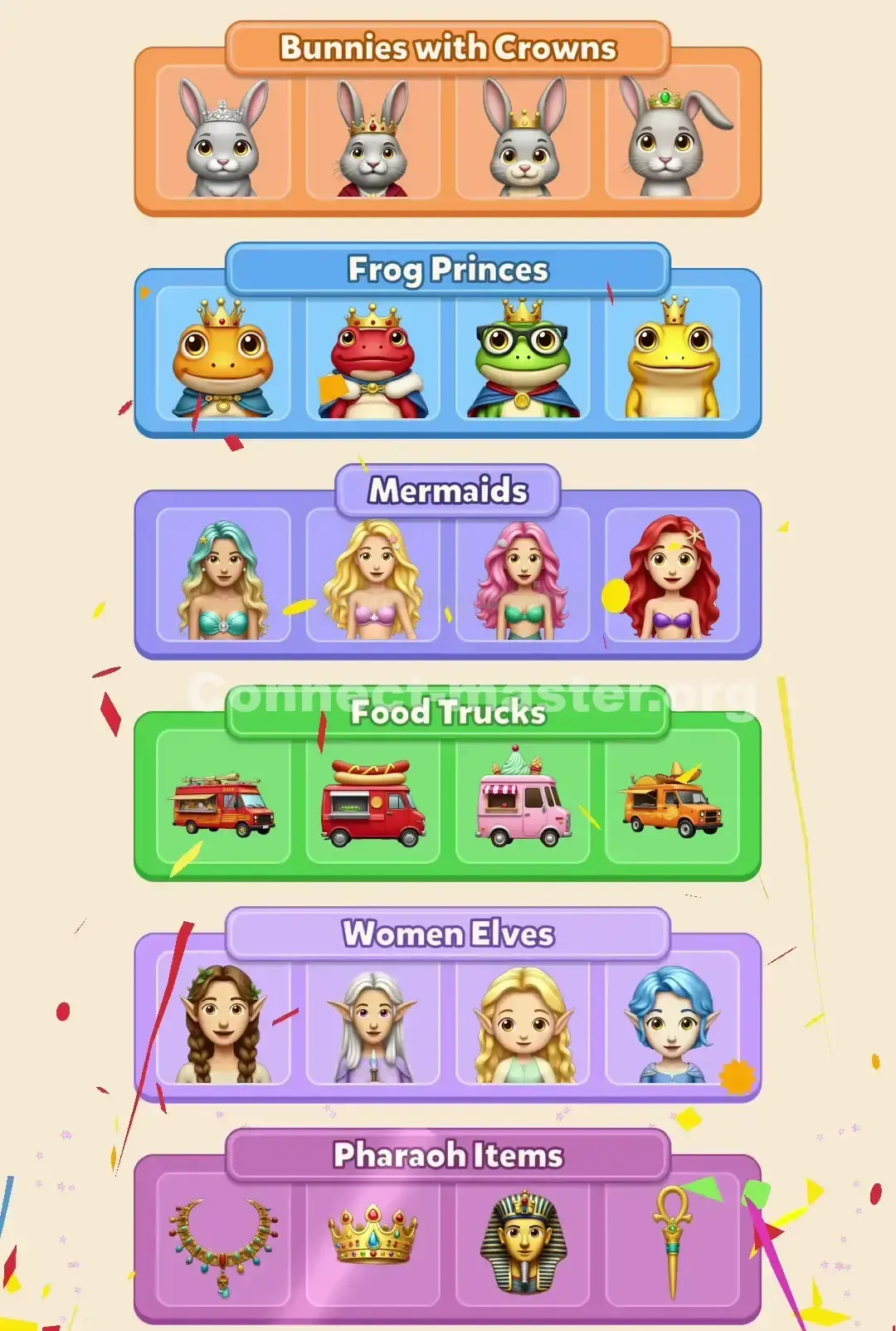Select the hot dog food truck
The height and width of the screenshot is (1331, 896).
[372, 801]
